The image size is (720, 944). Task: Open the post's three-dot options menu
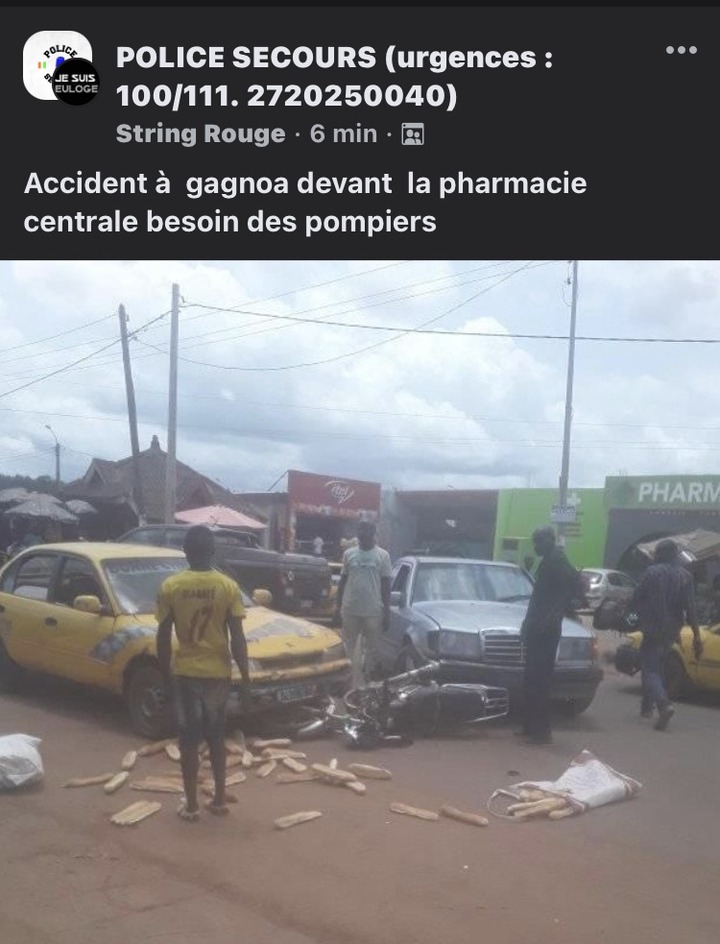681,50
